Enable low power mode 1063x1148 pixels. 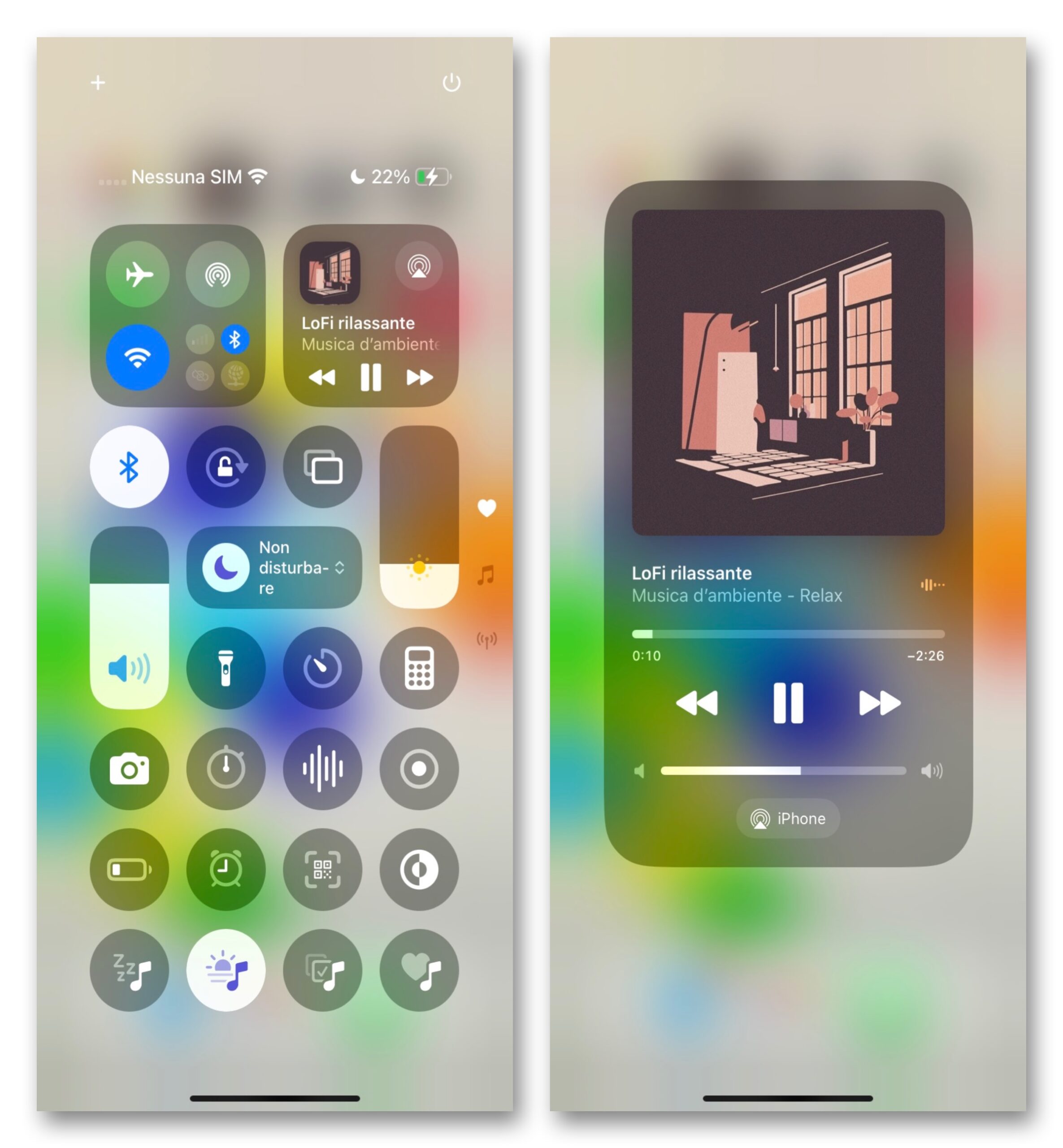click(129, 869)
